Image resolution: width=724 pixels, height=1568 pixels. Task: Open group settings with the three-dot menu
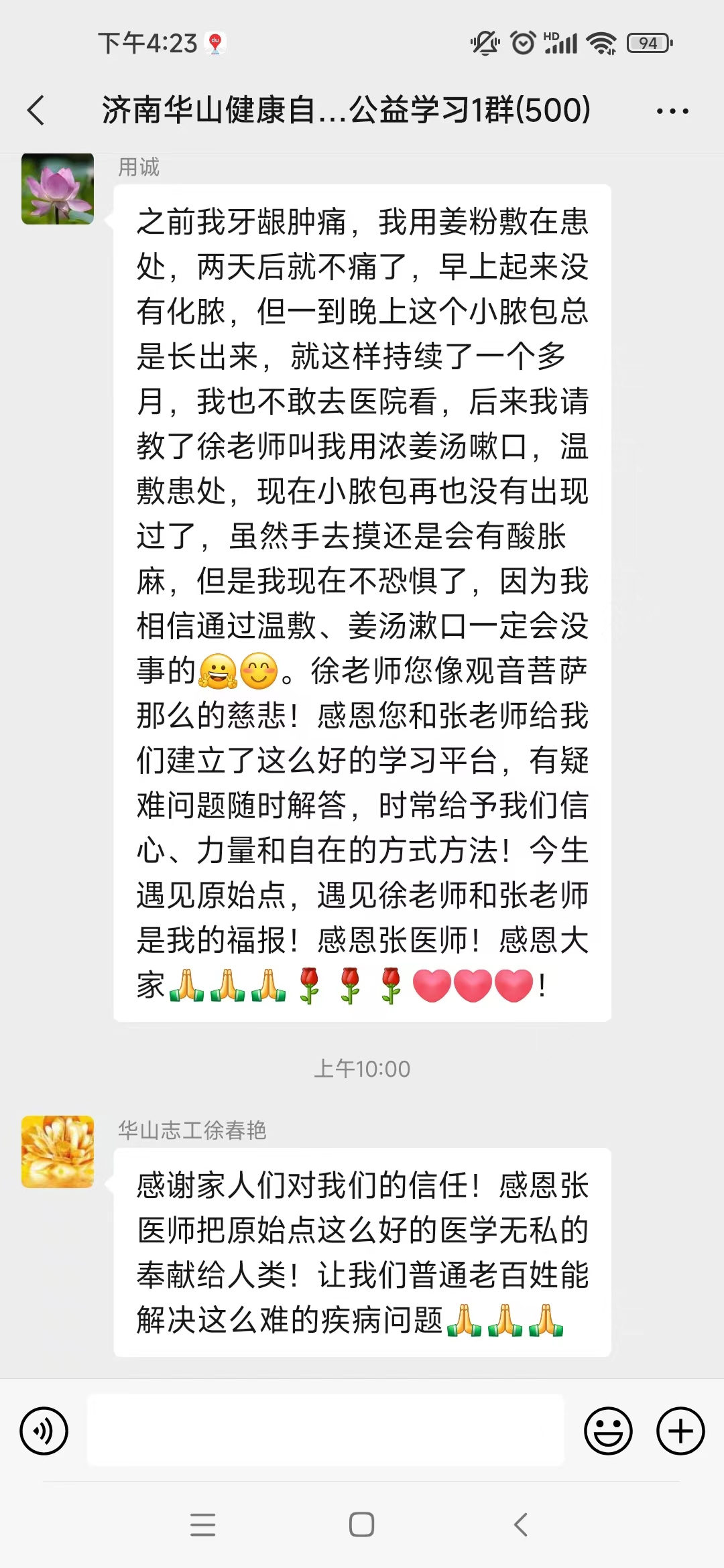coord(672,111)
